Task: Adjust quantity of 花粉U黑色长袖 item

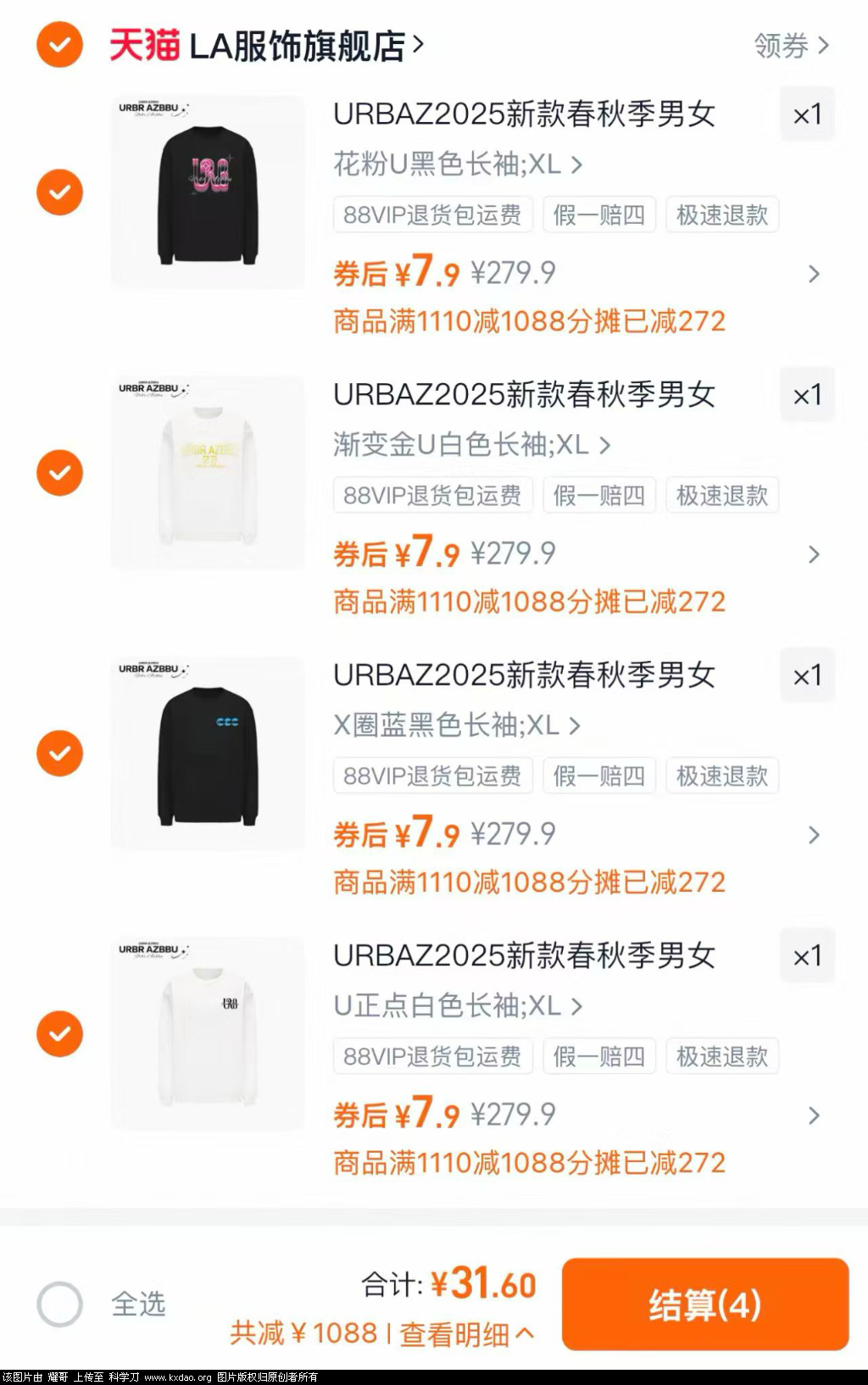Action: coord(807,114)
